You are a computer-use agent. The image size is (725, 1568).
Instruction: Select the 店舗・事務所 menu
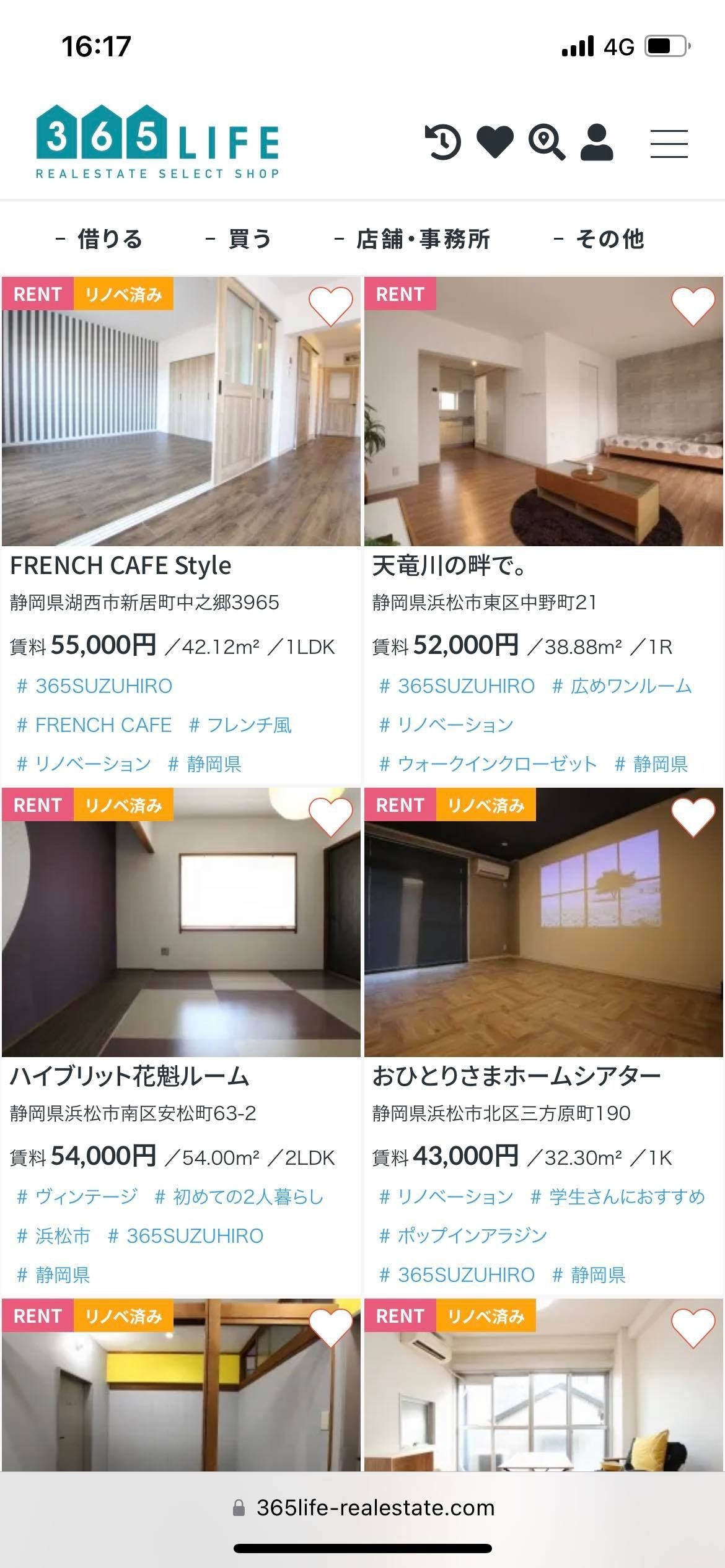[413, 238]
